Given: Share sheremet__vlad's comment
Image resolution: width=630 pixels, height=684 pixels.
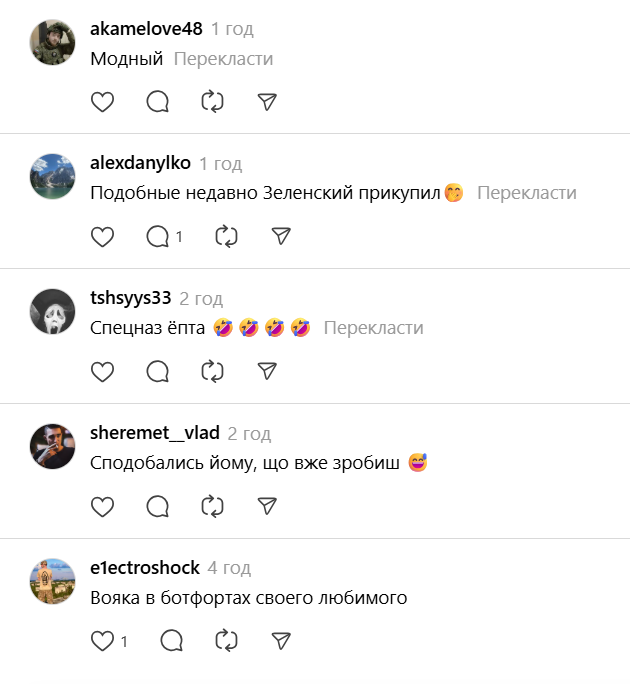Looking at the screenshot, I should [266, 507].
